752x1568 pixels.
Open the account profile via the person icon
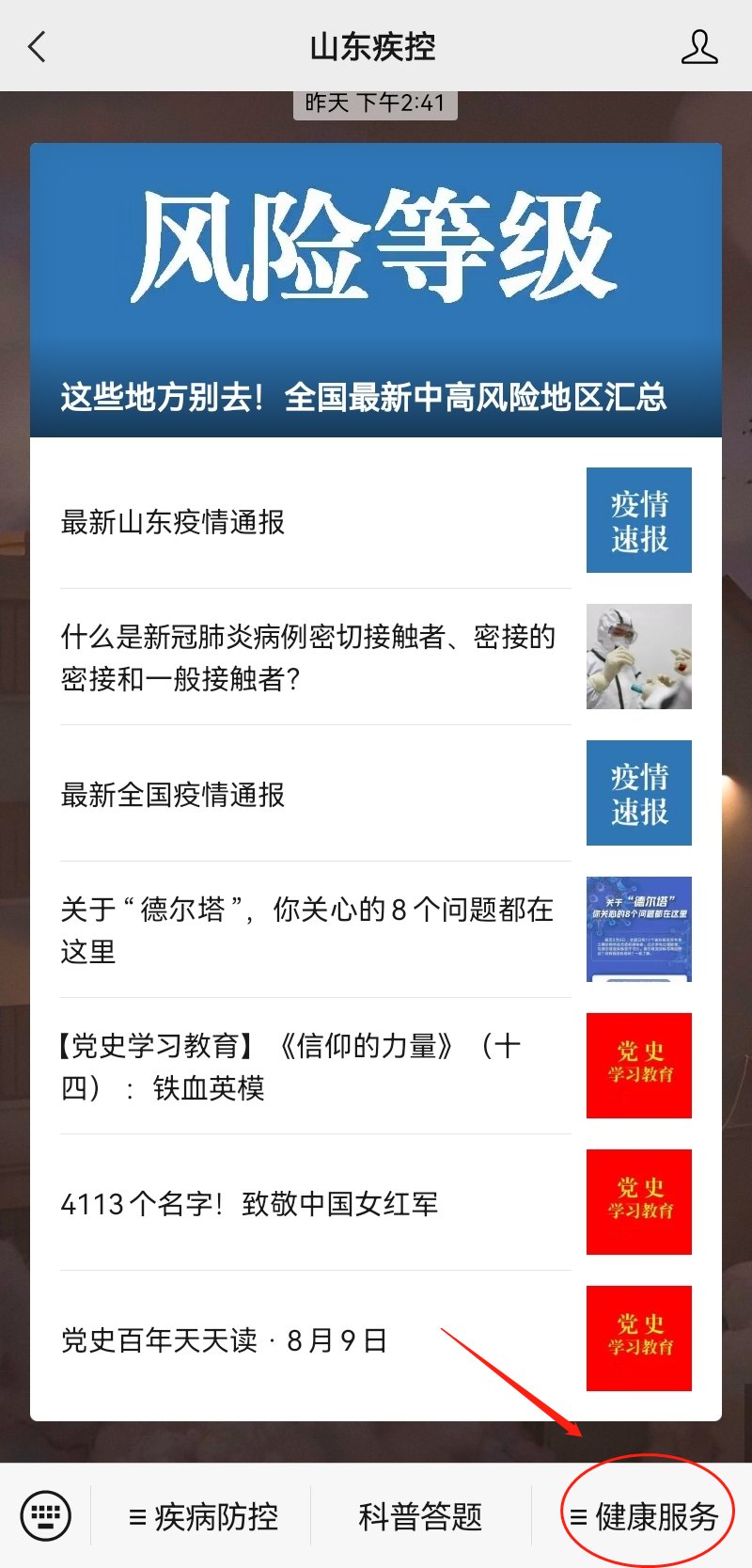699,45
